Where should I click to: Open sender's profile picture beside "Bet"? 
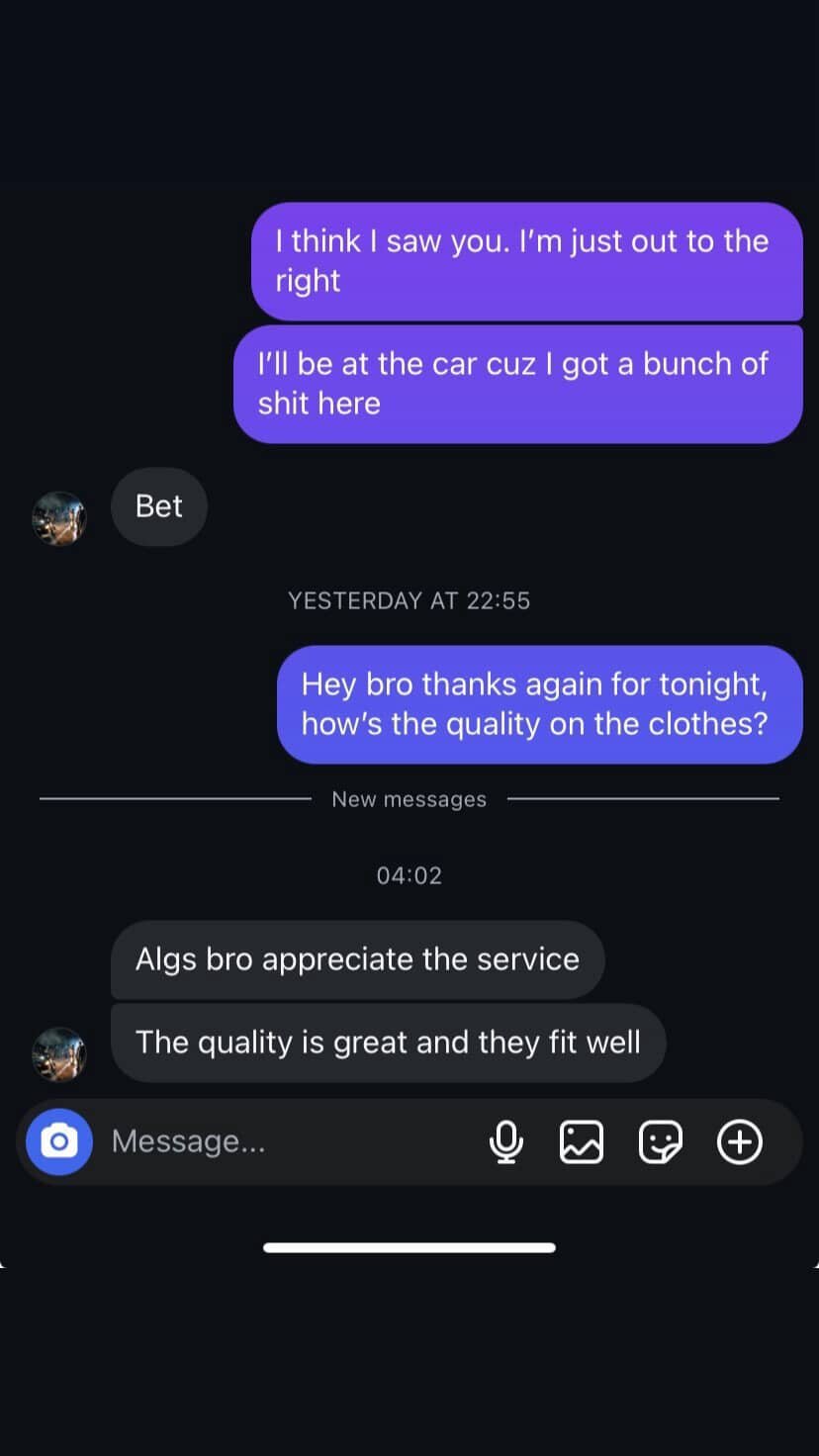coord(59,518)
